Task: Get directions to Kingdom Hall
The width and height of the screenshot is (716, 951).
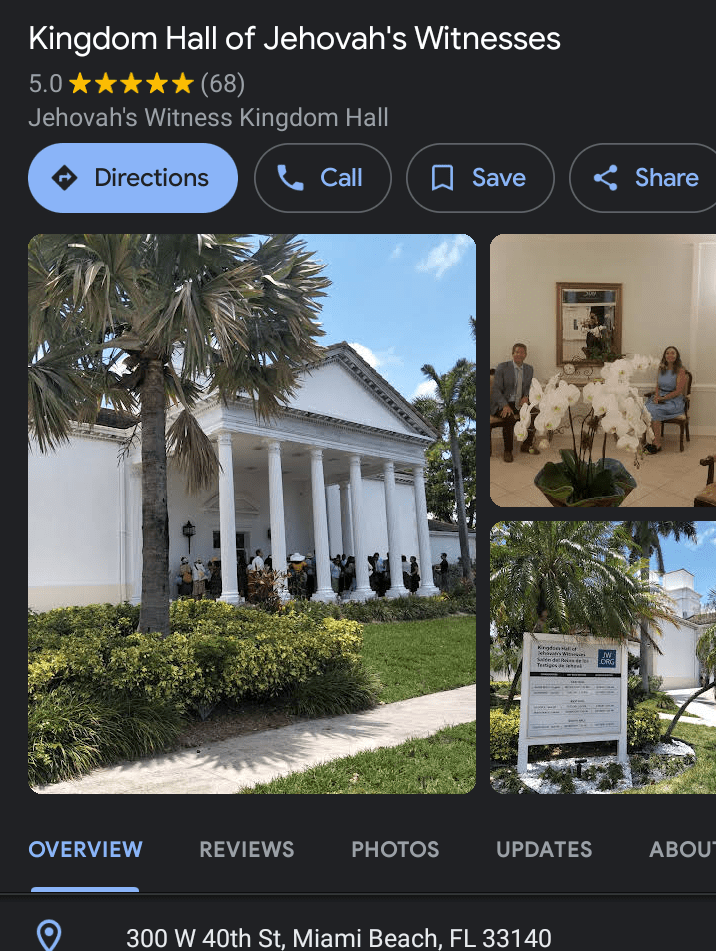Action: pyautogui.click(x=133, y=178)
